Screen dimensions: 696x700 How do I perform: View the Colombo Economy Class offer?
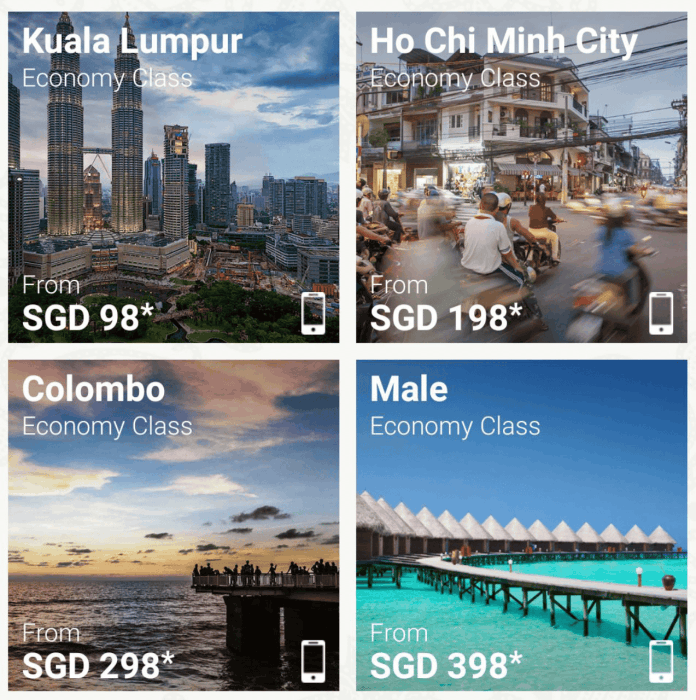click(173, 525)
